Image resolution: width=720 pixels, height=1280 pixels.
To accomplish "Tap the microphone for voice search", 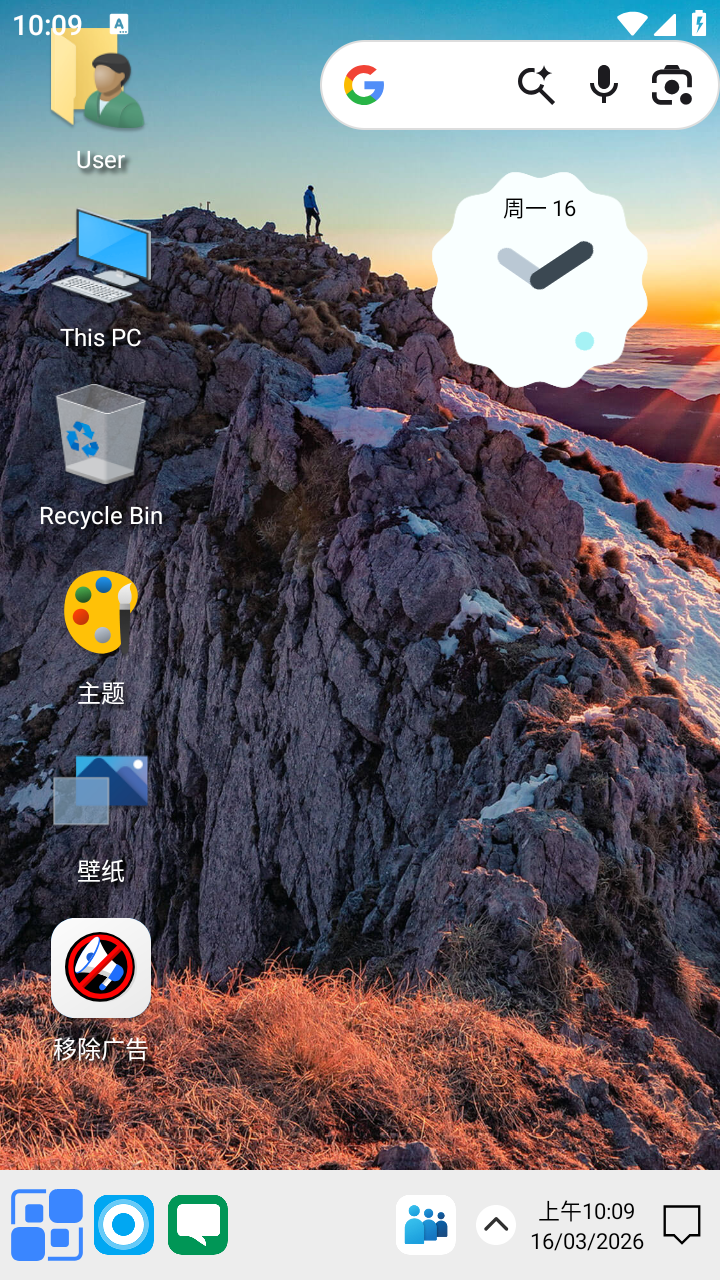I will coord(604,85).
